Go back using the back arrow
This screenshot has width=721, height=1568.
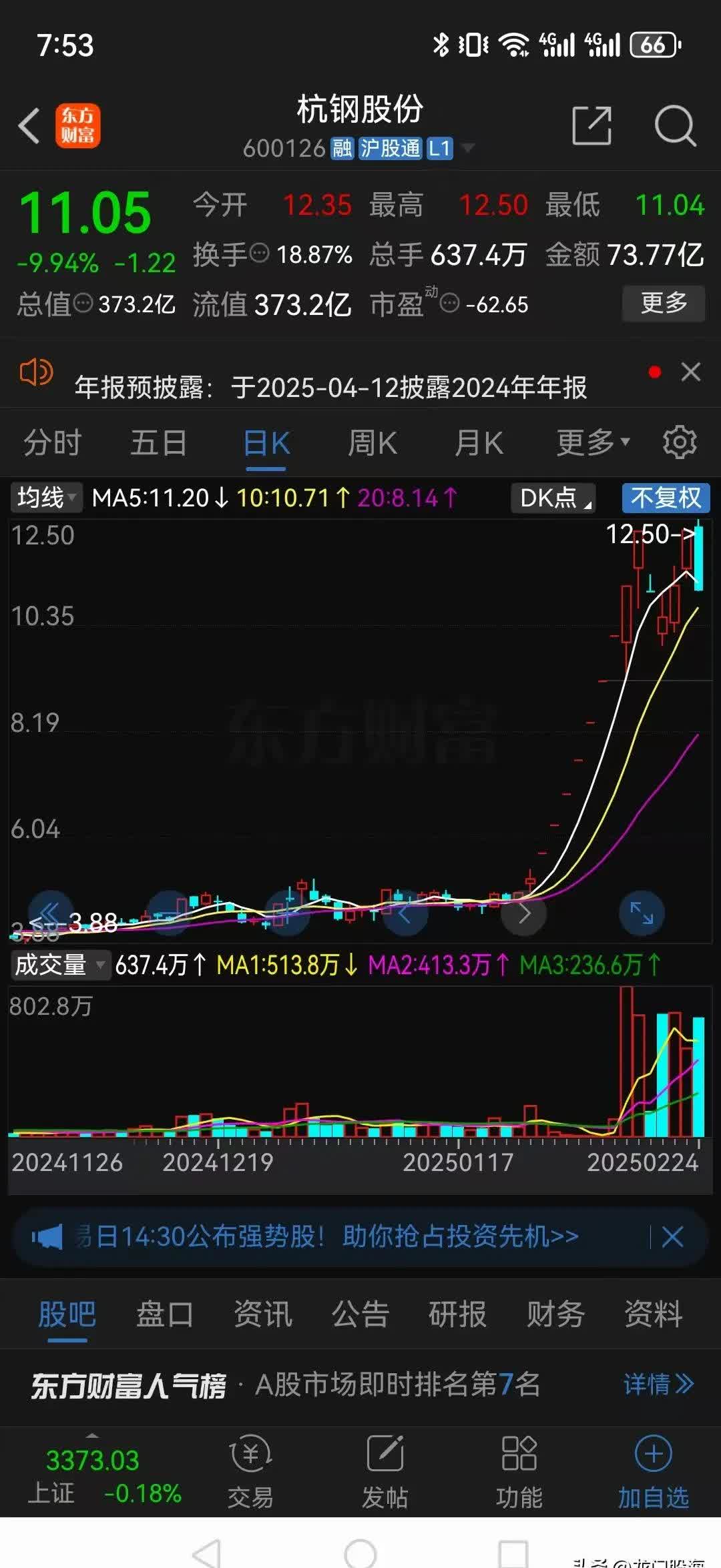(x=29, y=125)
